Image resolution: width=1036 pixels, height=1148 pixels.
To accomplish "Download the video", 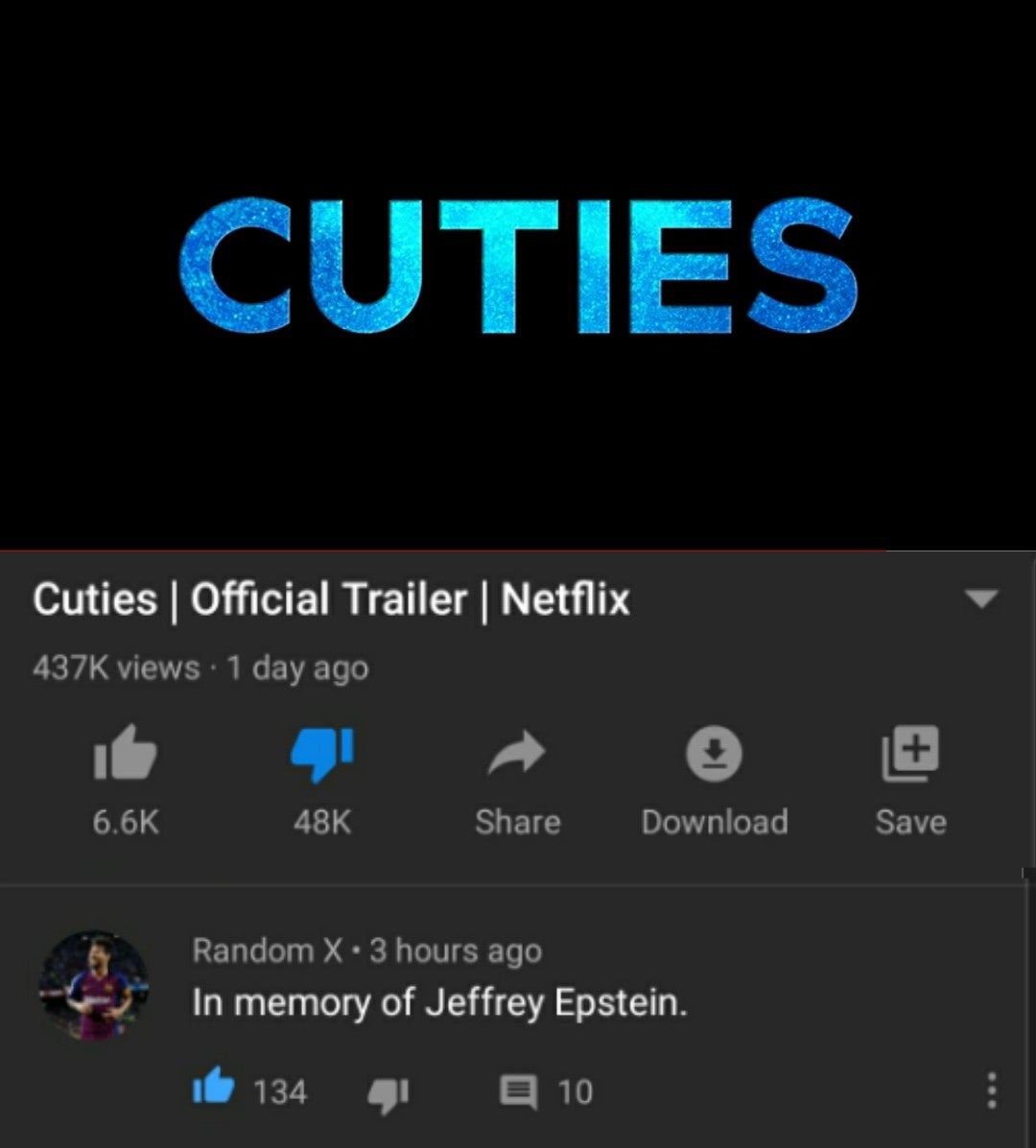I will pos(714,754).
